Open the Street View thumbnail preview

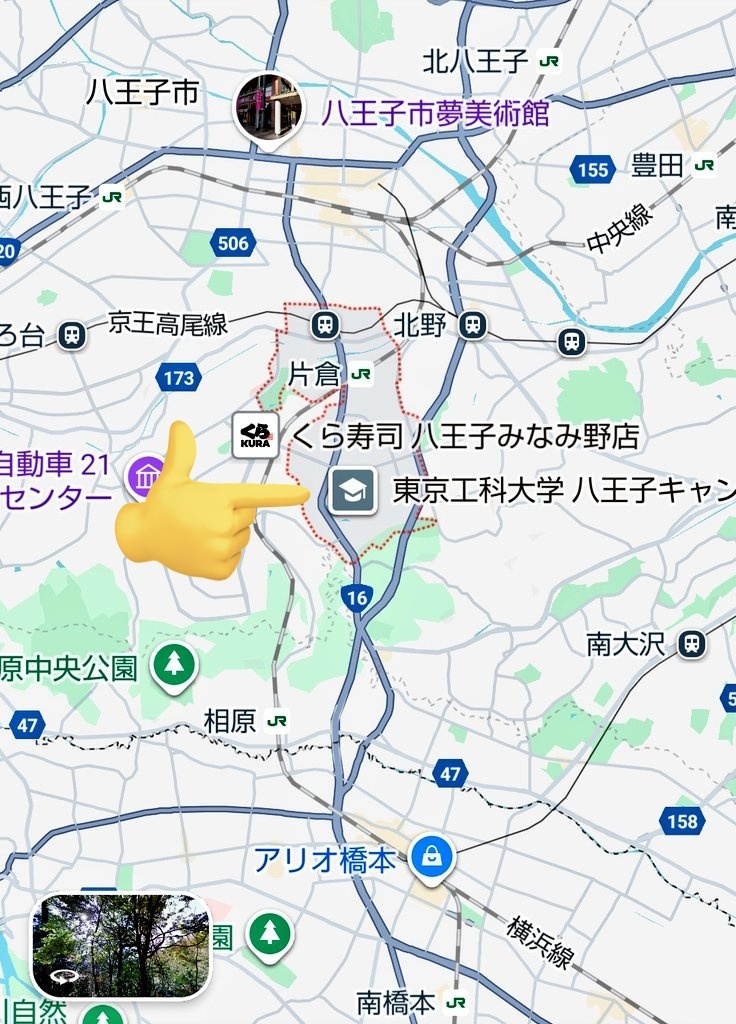[x=121, y=946]
